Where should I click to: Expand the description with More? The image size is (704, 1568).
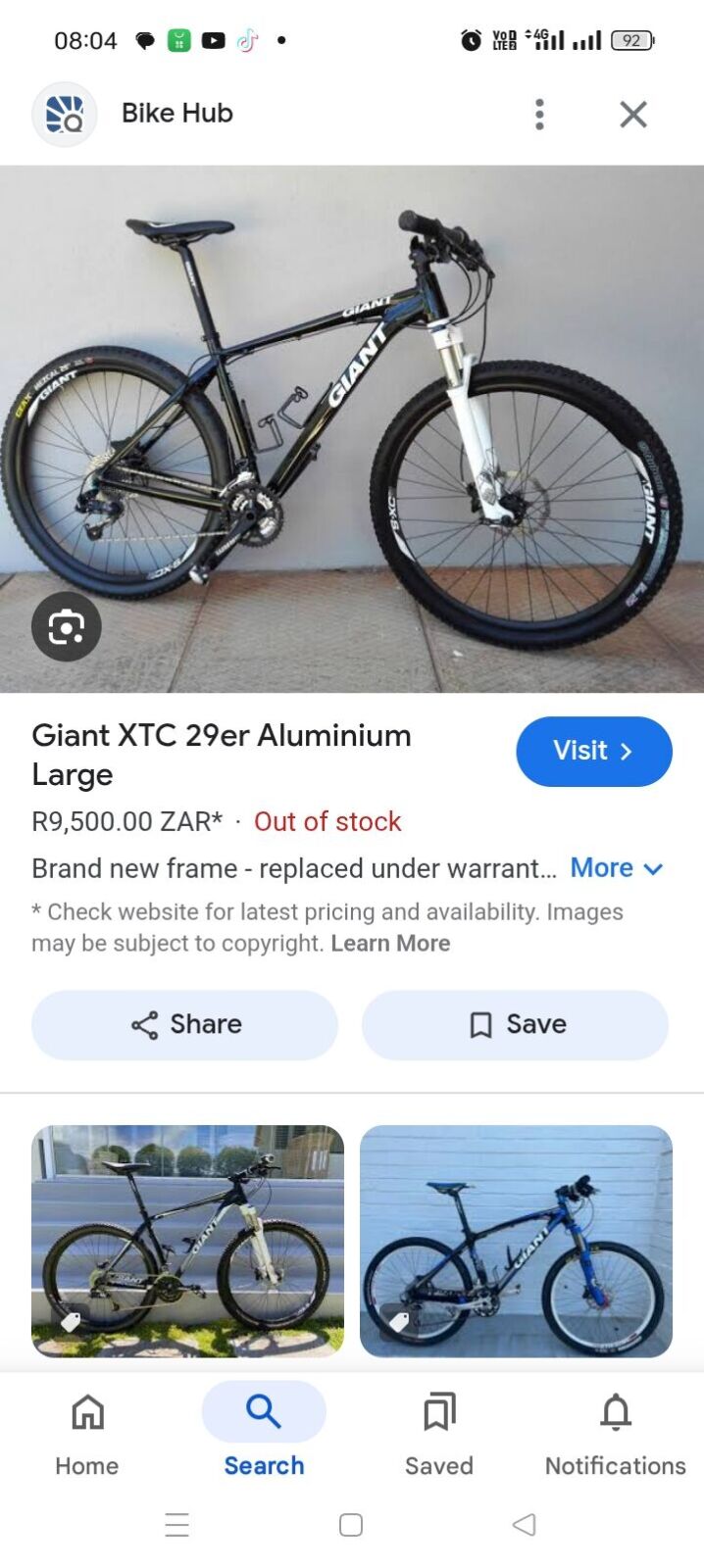[x=616, y=868]
